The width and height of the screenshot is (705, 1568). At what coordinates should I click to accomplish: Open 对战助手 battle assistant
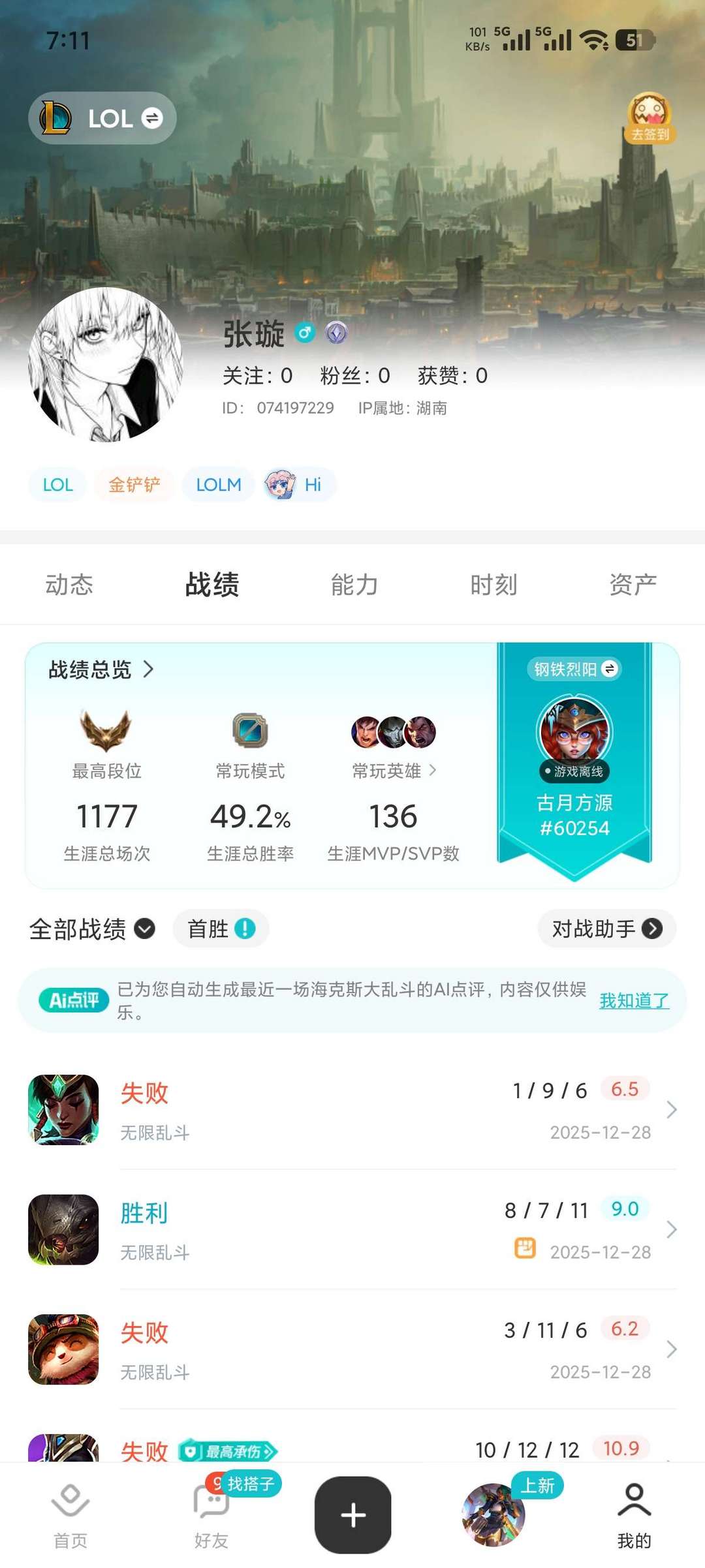[x=607, y=929]
